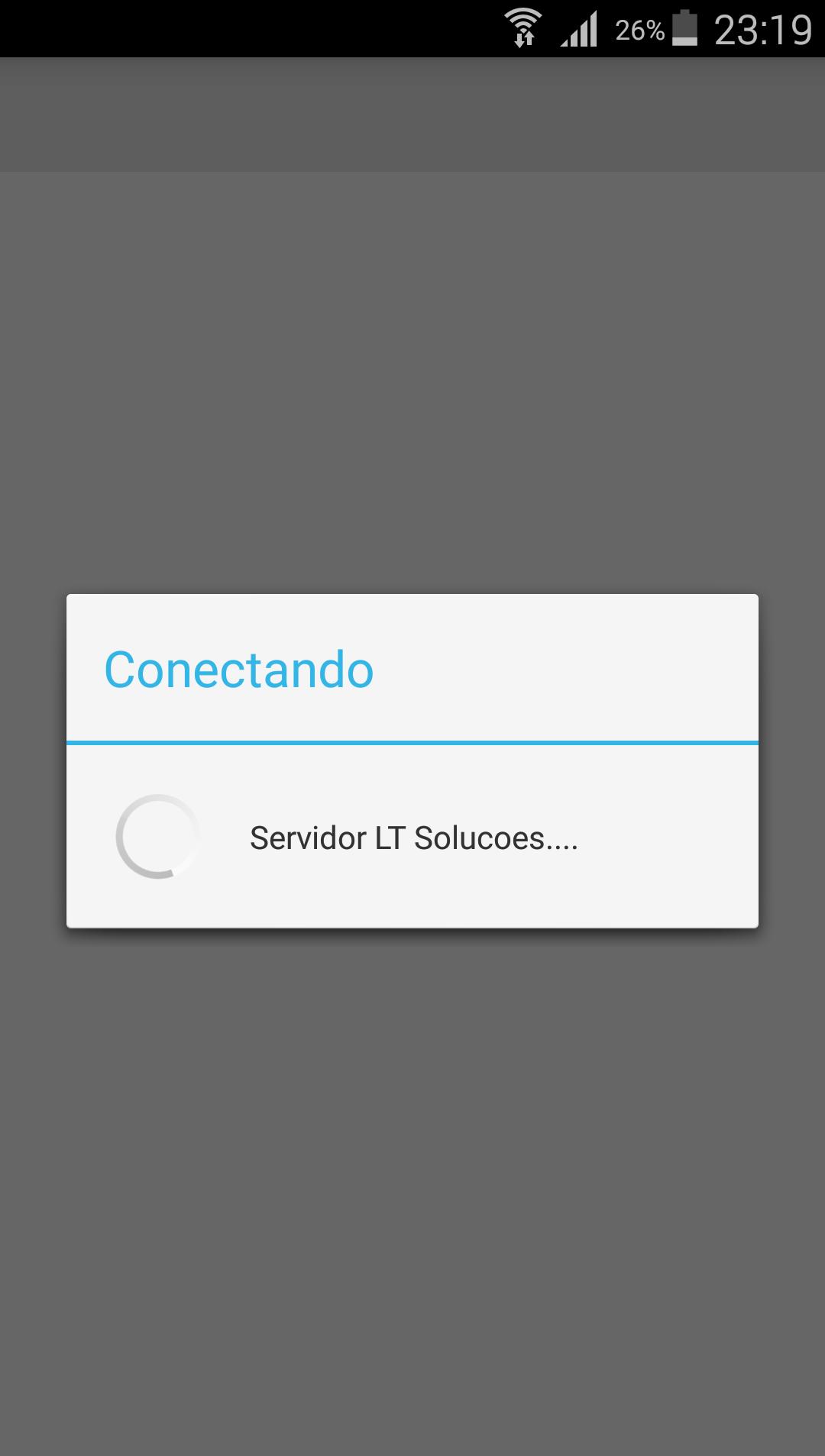Tap the blue divider line below Conectando

(x=412, y=740)
